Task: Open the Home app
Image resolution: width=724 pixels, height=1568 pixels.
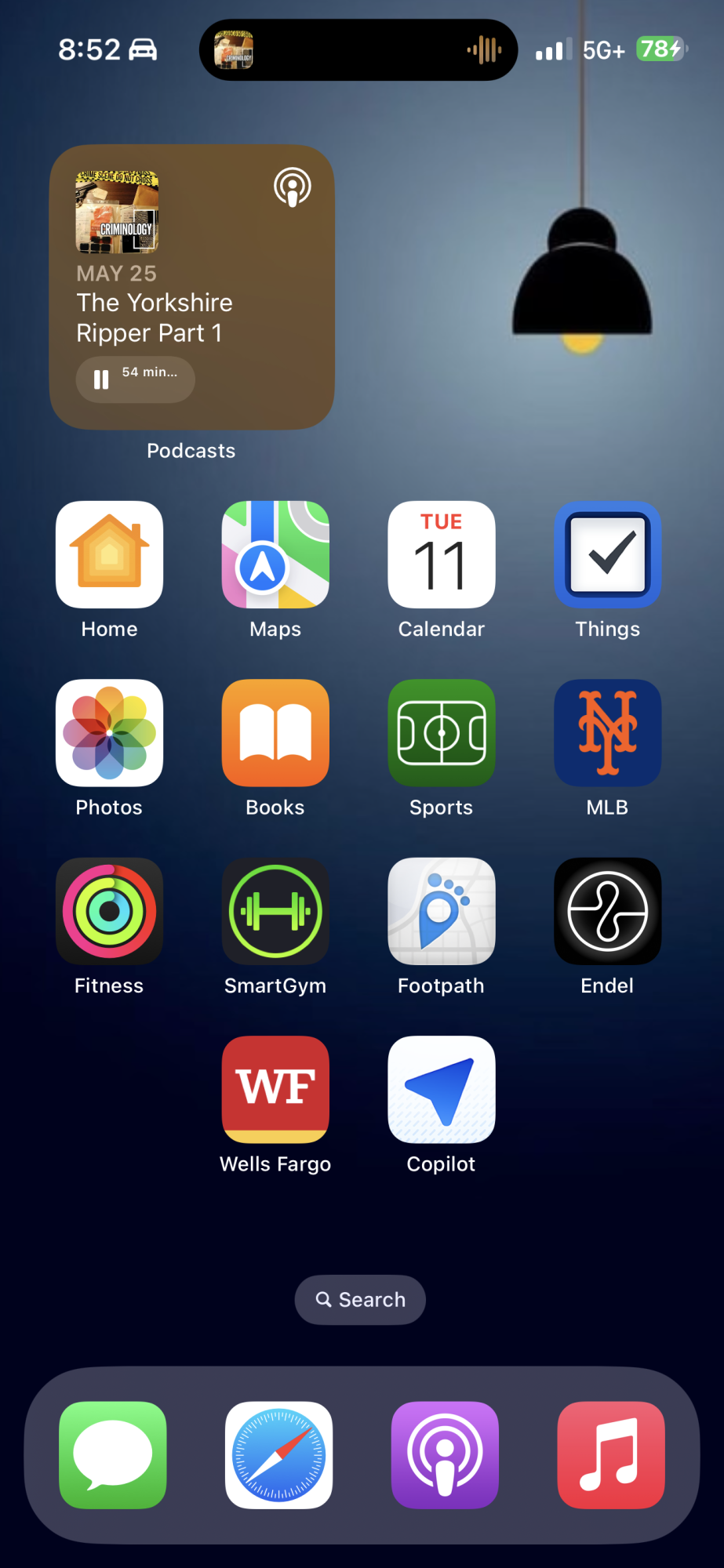Action: point(110,555)
